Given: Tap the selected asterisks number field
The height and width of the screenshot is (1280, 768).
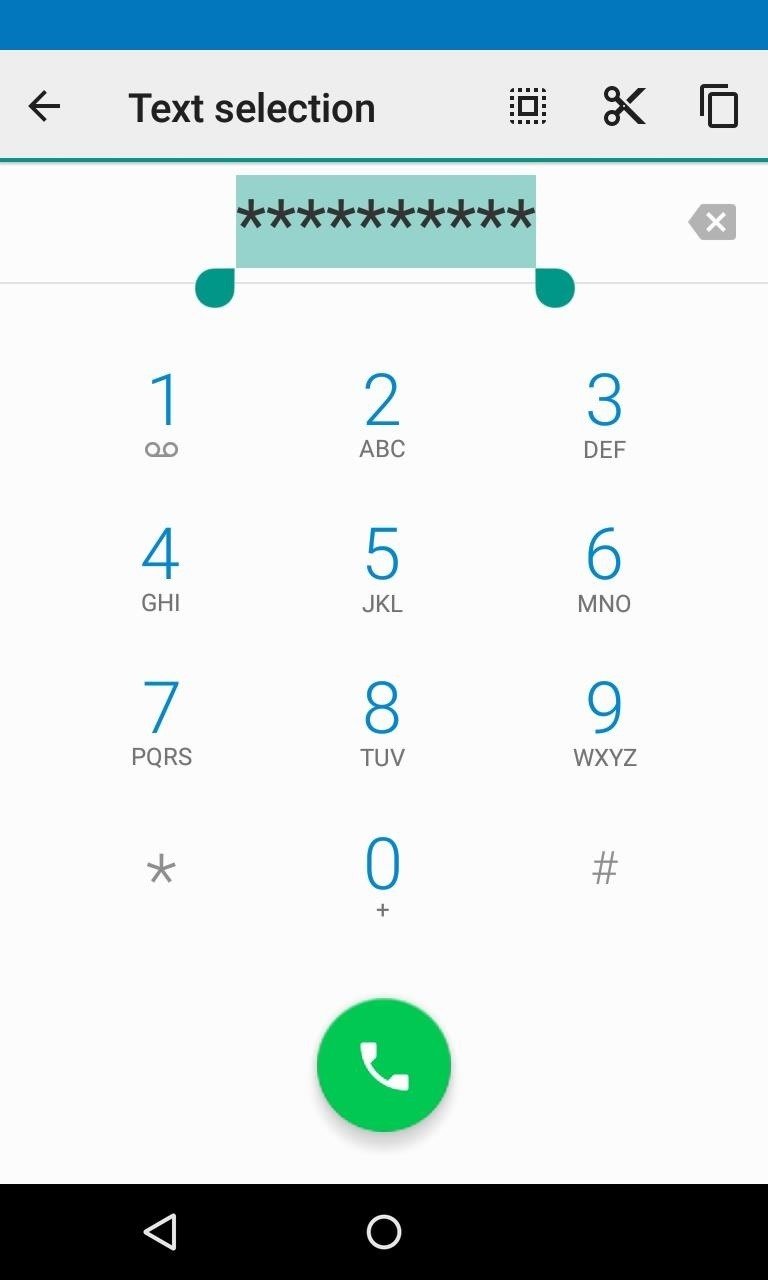Looking at the screenshot, I should click(x=385, y=220).
